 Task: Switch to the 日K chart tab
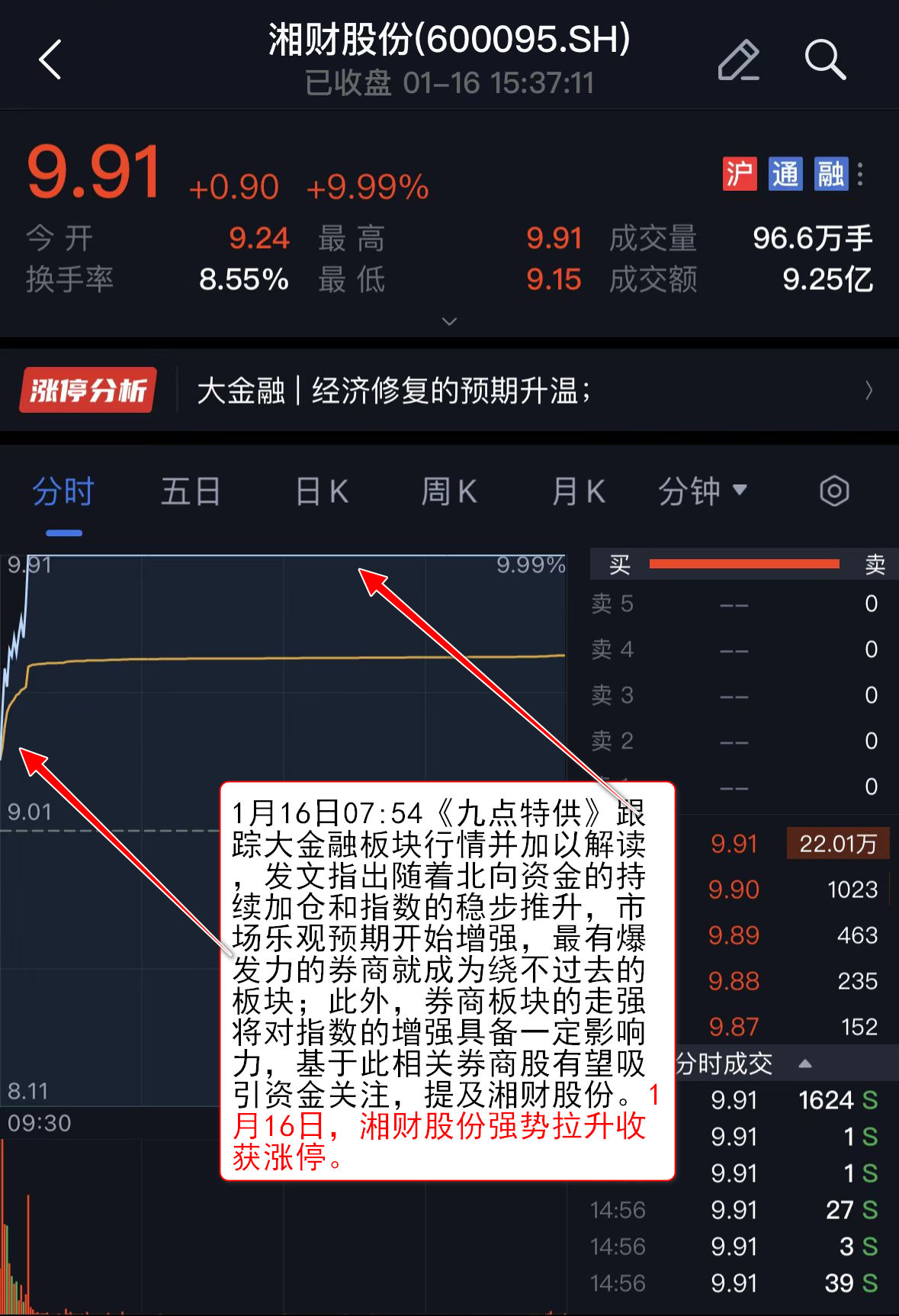point(322,491)
